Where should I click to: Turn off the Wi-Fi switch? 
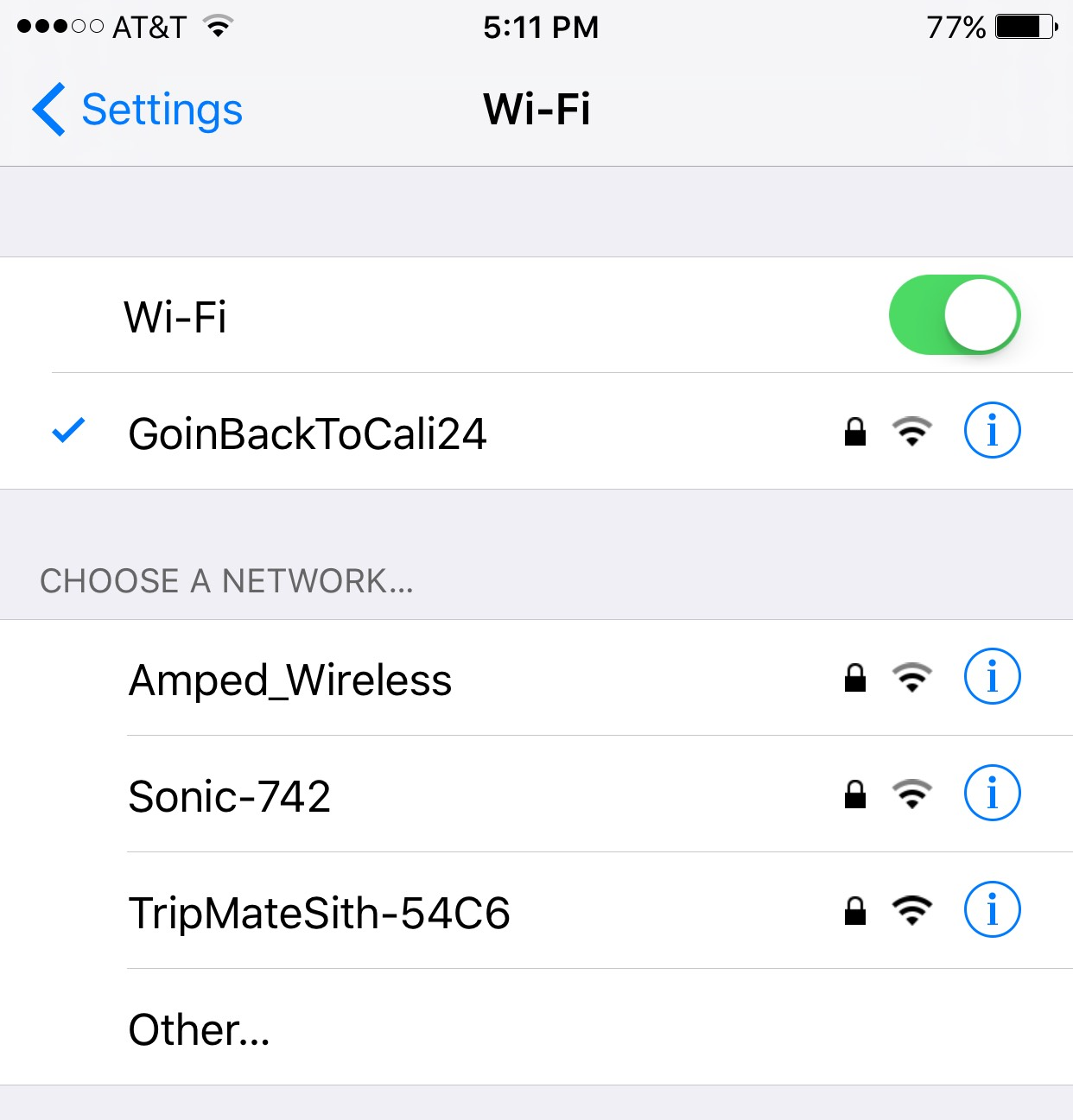pyautogui.click(x=954, y=315)
